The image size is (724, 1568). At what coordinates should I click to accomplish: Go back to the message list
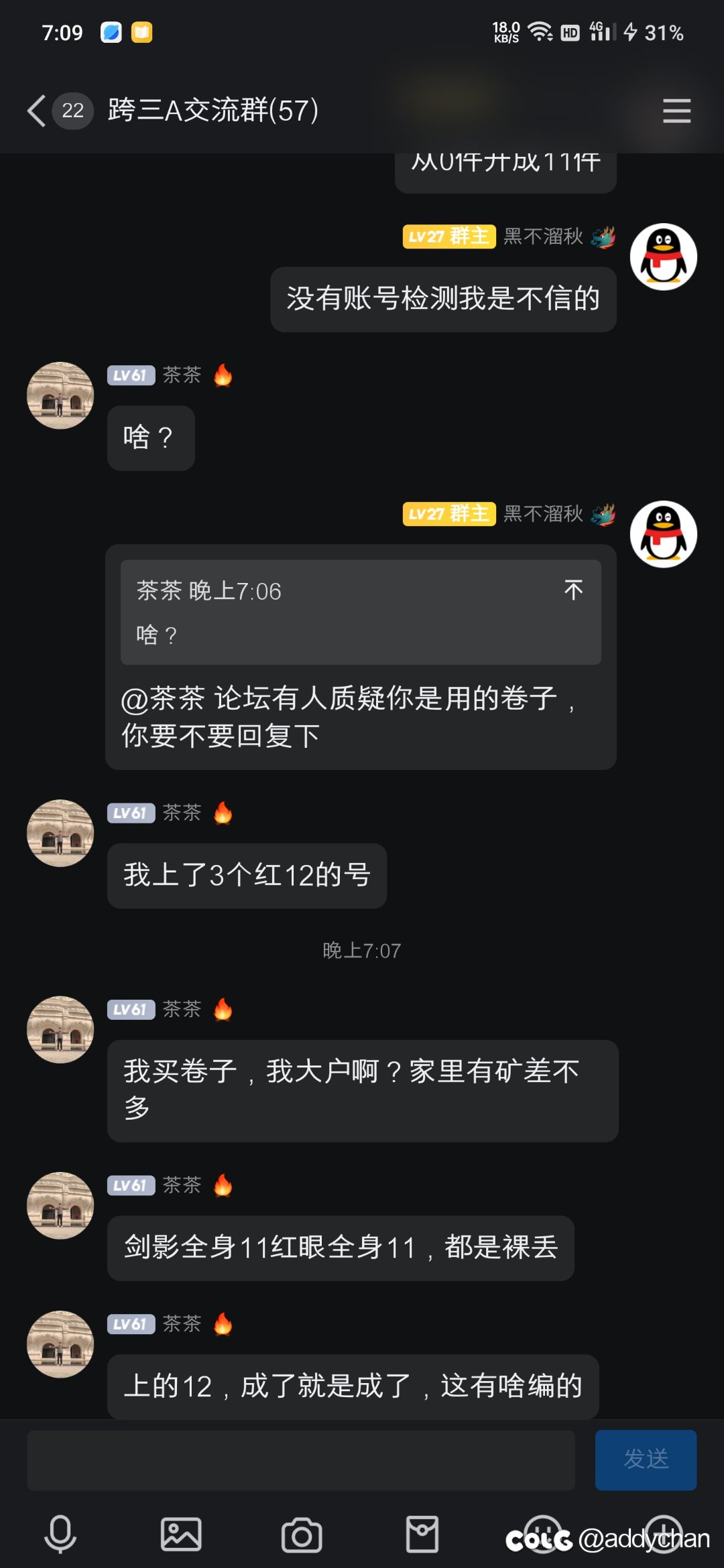37,111
